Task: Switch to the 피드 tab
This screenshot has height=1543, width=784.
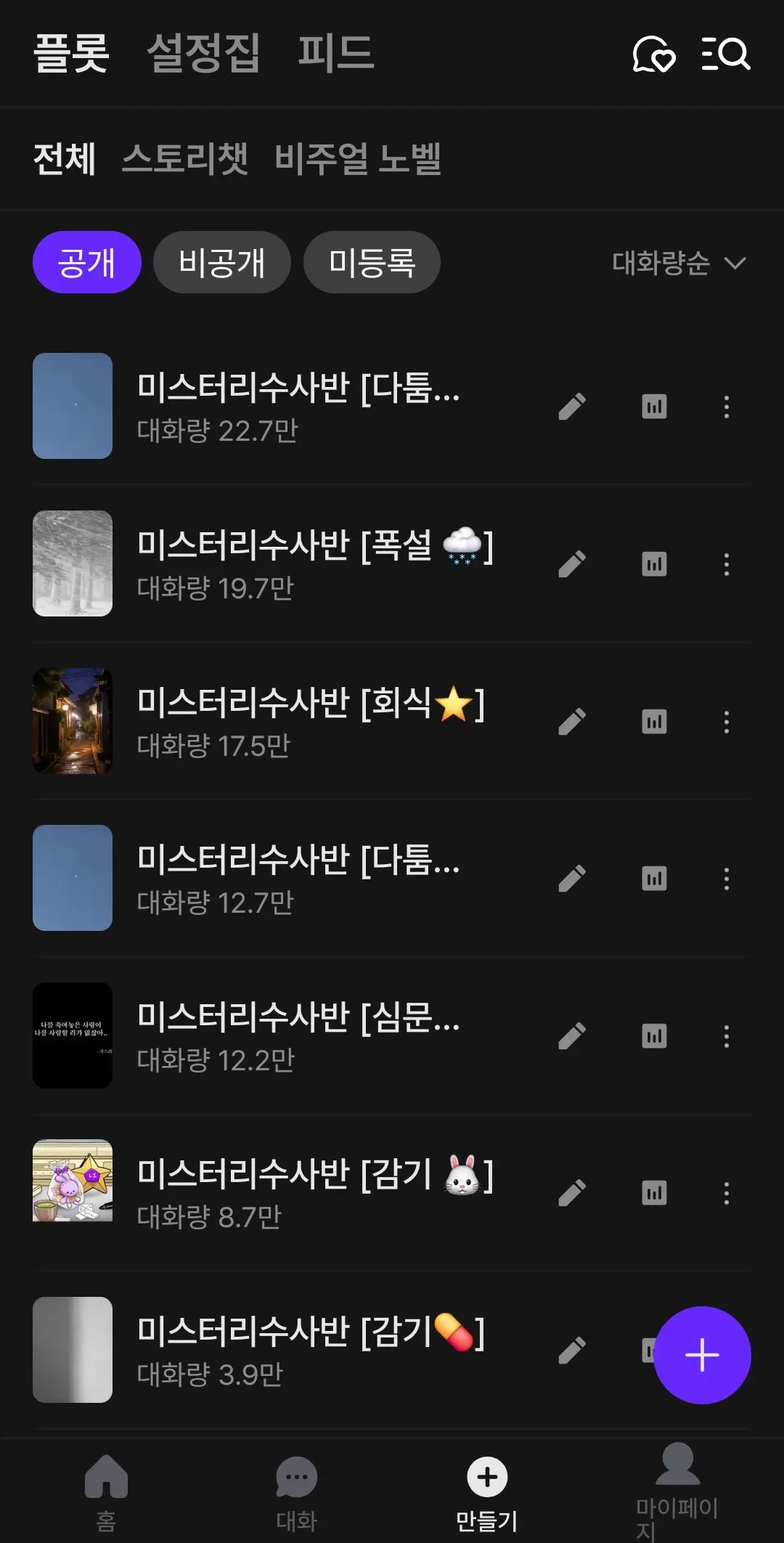Action: 336,53
